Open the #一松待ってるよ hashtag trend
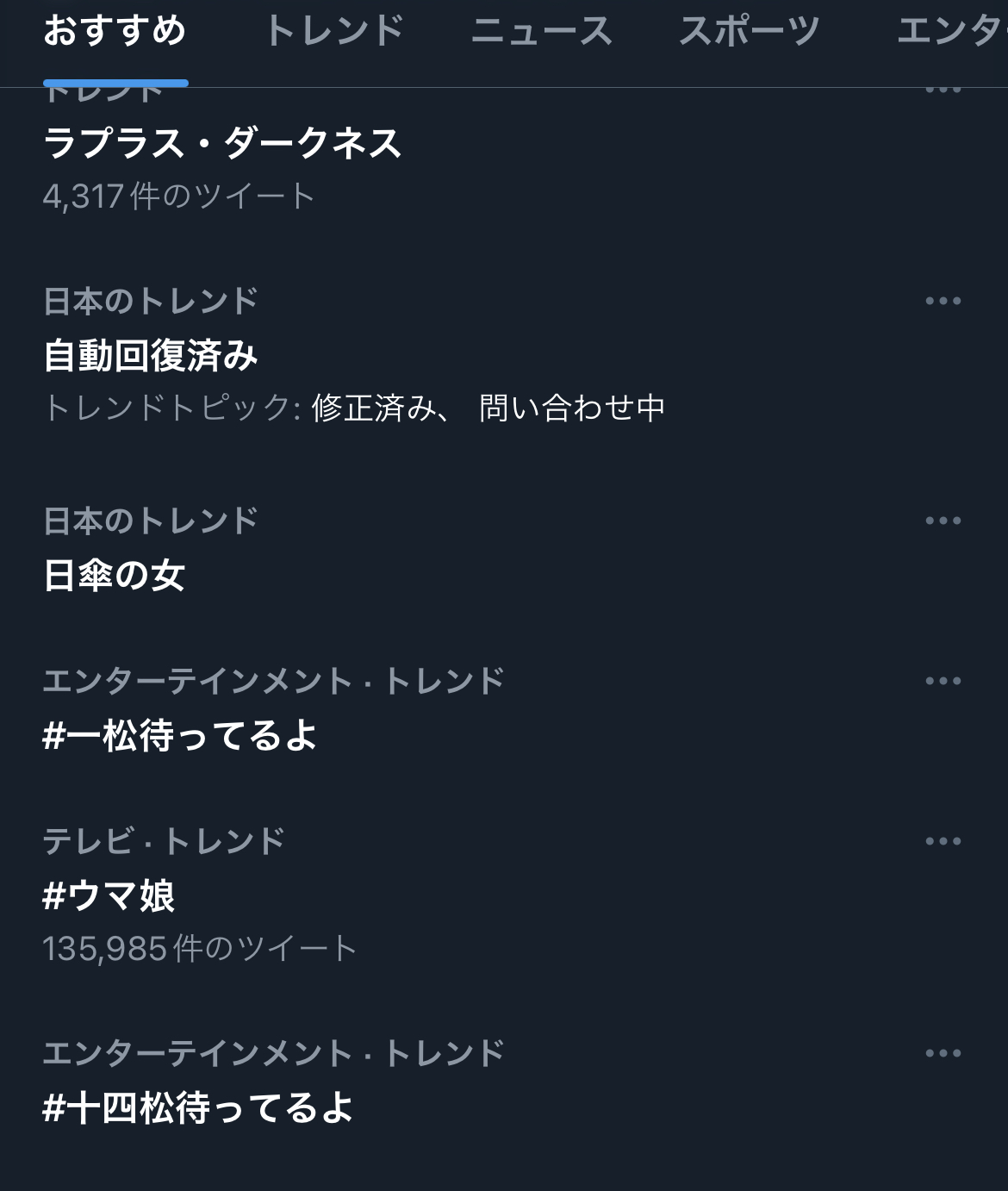 tap(180, 735)
